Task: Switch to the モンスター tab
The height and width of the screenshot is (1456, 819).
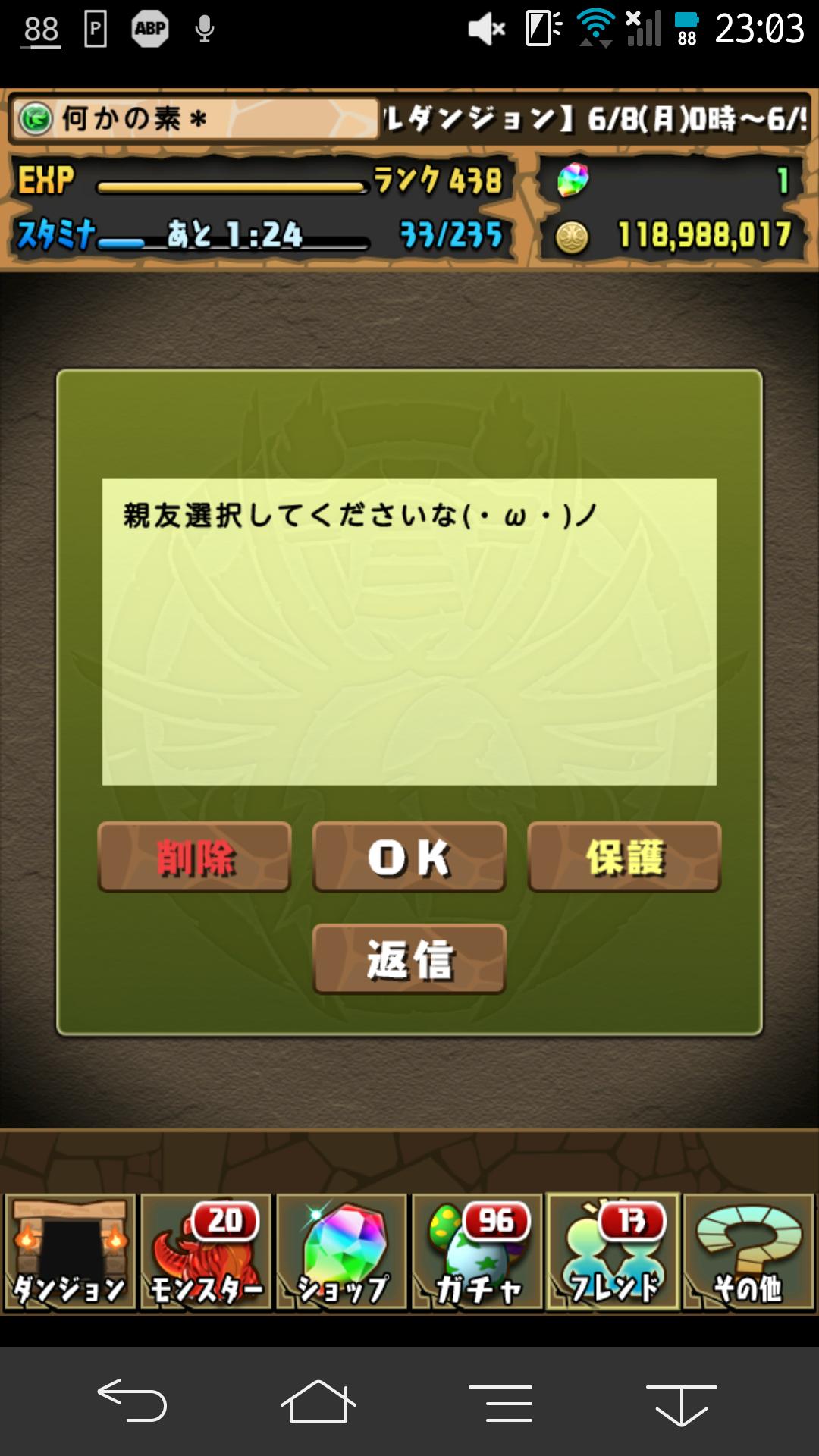Action: pos(206,1252)
